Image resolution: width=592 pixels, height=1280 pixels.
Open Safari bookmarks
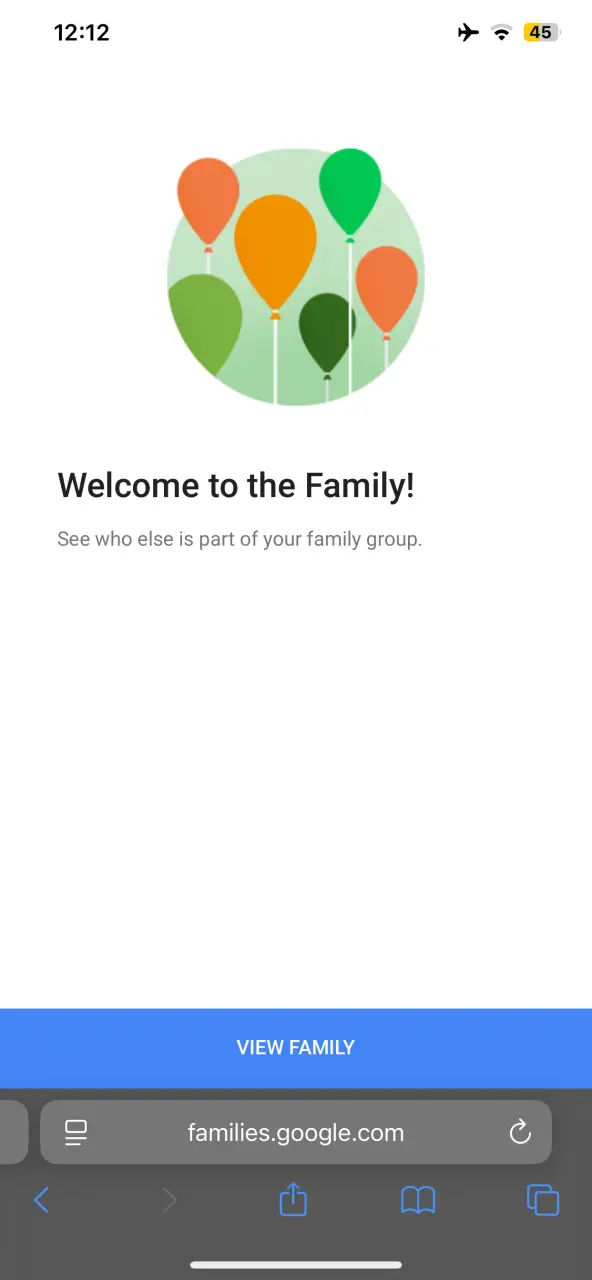pos(418,1200)
